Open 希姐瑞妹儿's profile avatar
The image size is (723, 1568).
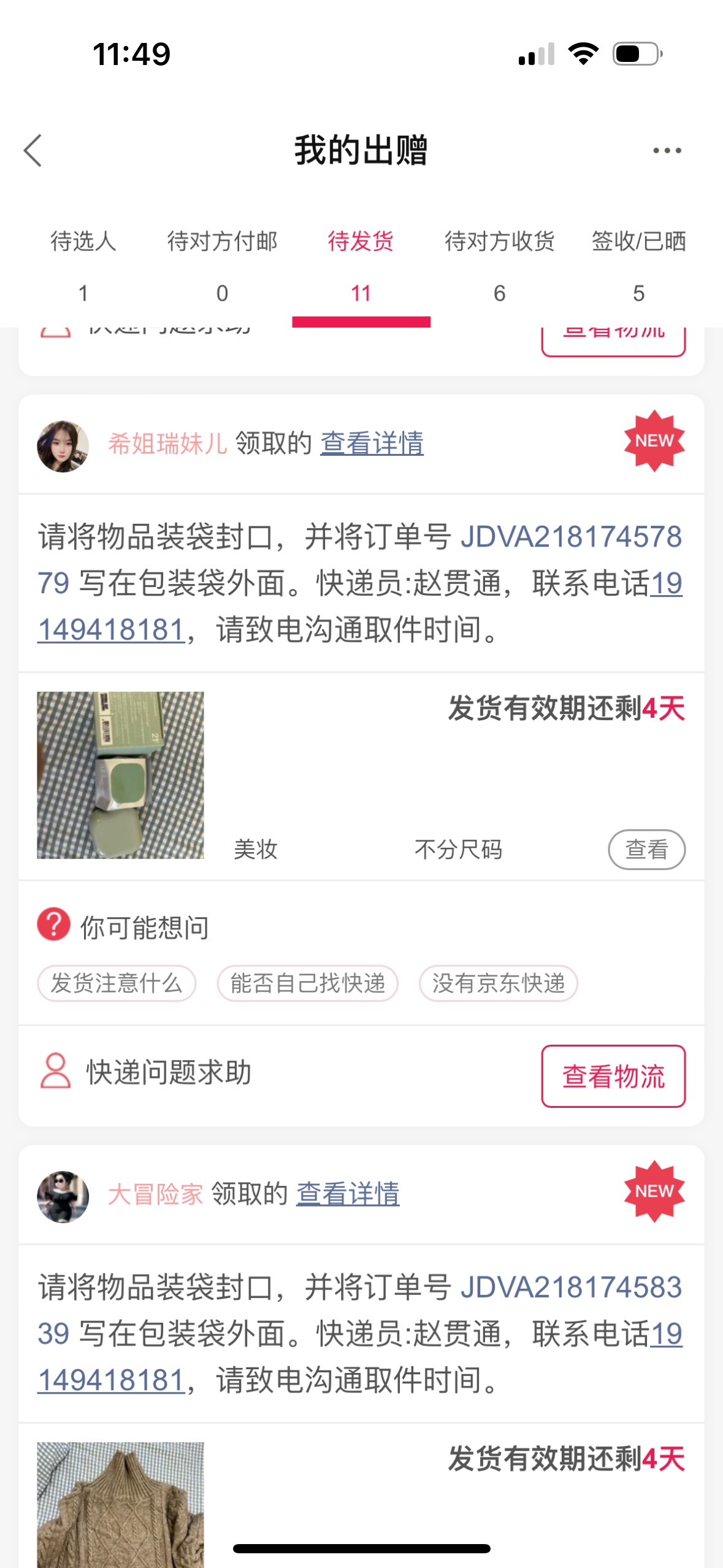[63, 446]
